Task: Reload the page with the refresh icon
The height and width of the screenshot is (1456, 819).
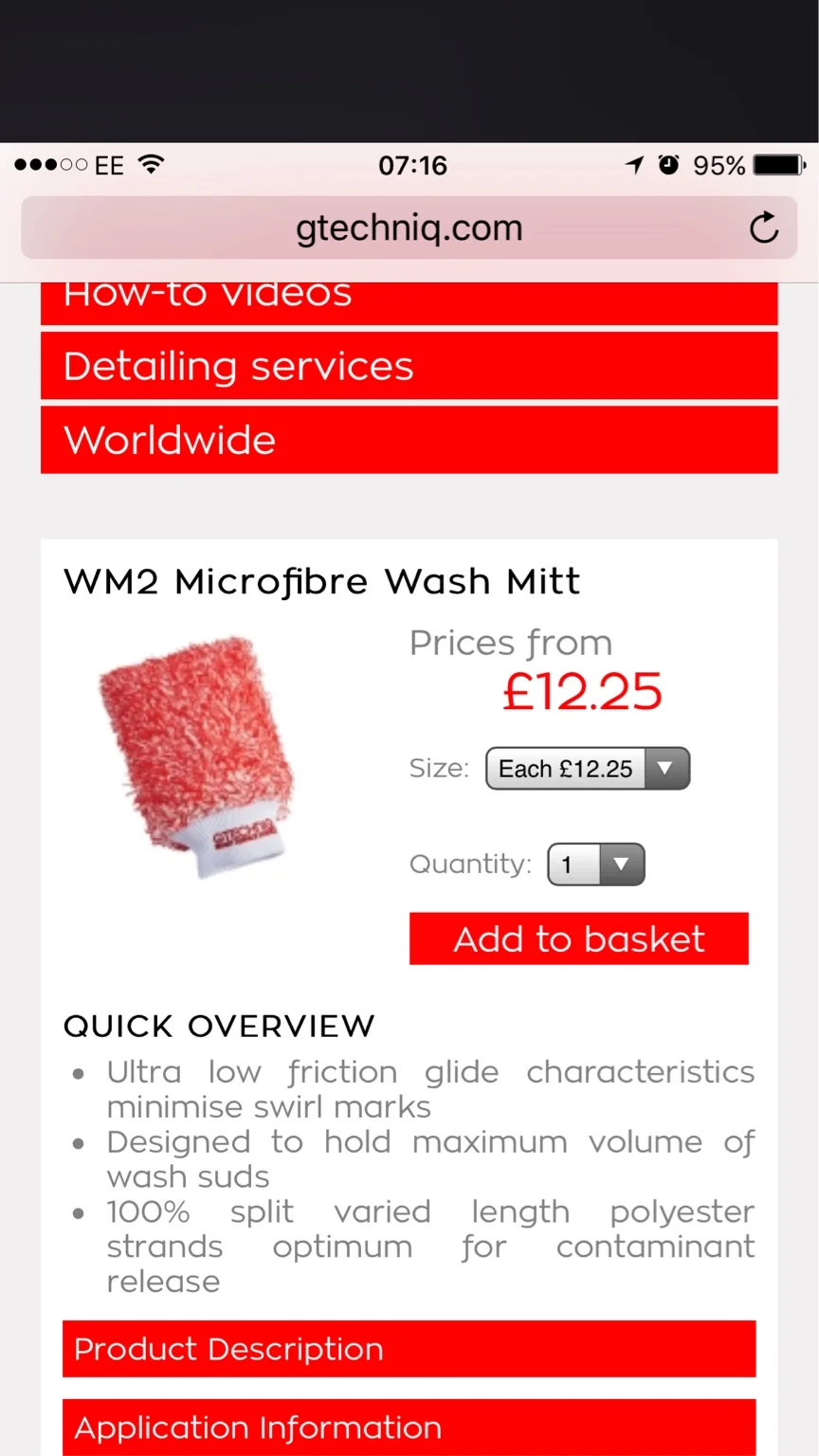Action: click(x=764, y=227)
